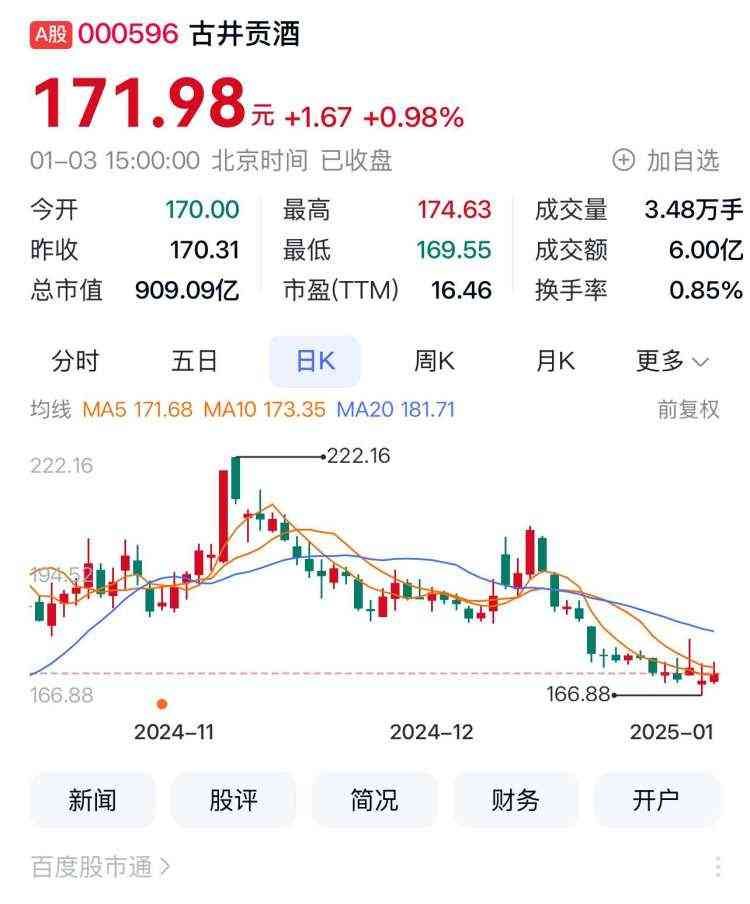Open the 财务 financials section

(515, 800)
